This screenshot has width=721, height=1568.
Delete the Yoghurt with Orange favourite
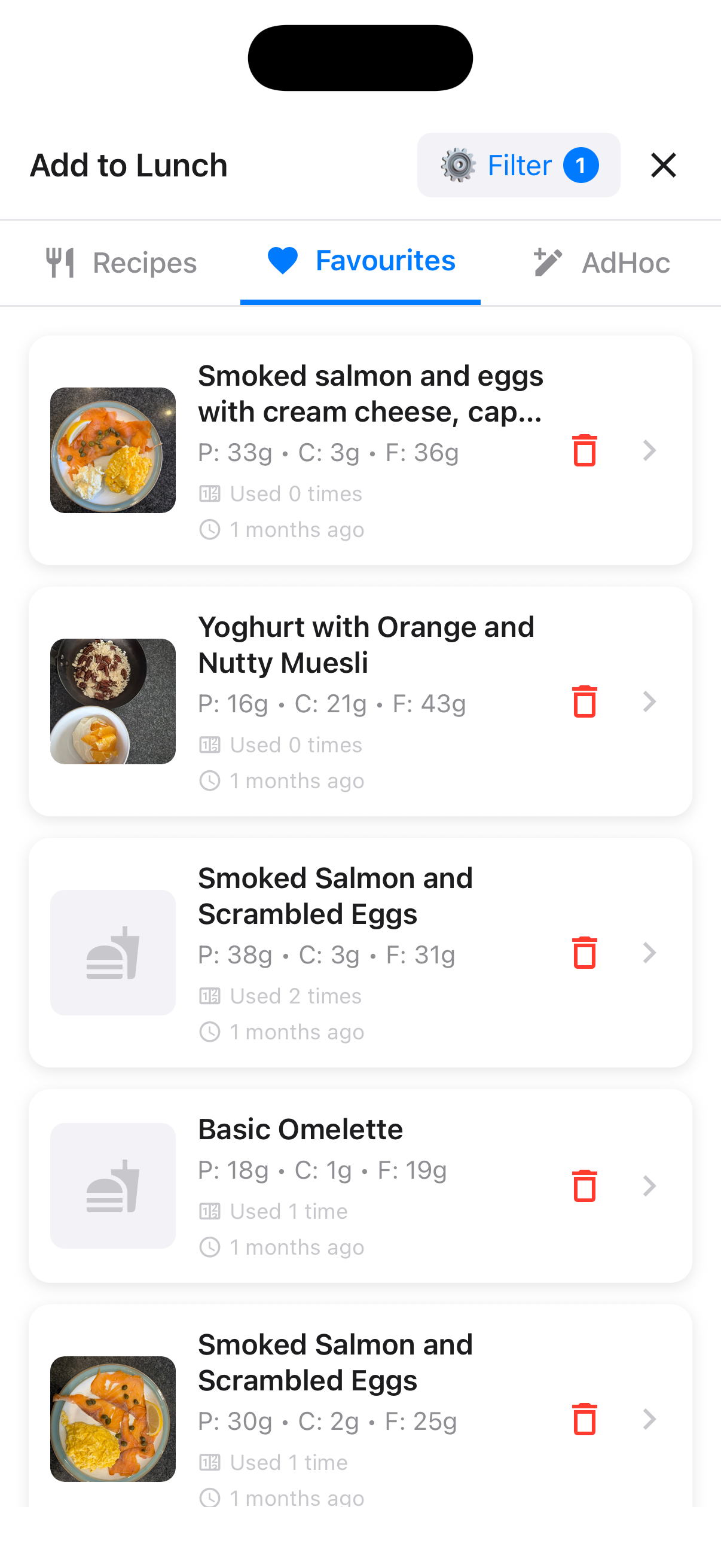tap(583, 702)
